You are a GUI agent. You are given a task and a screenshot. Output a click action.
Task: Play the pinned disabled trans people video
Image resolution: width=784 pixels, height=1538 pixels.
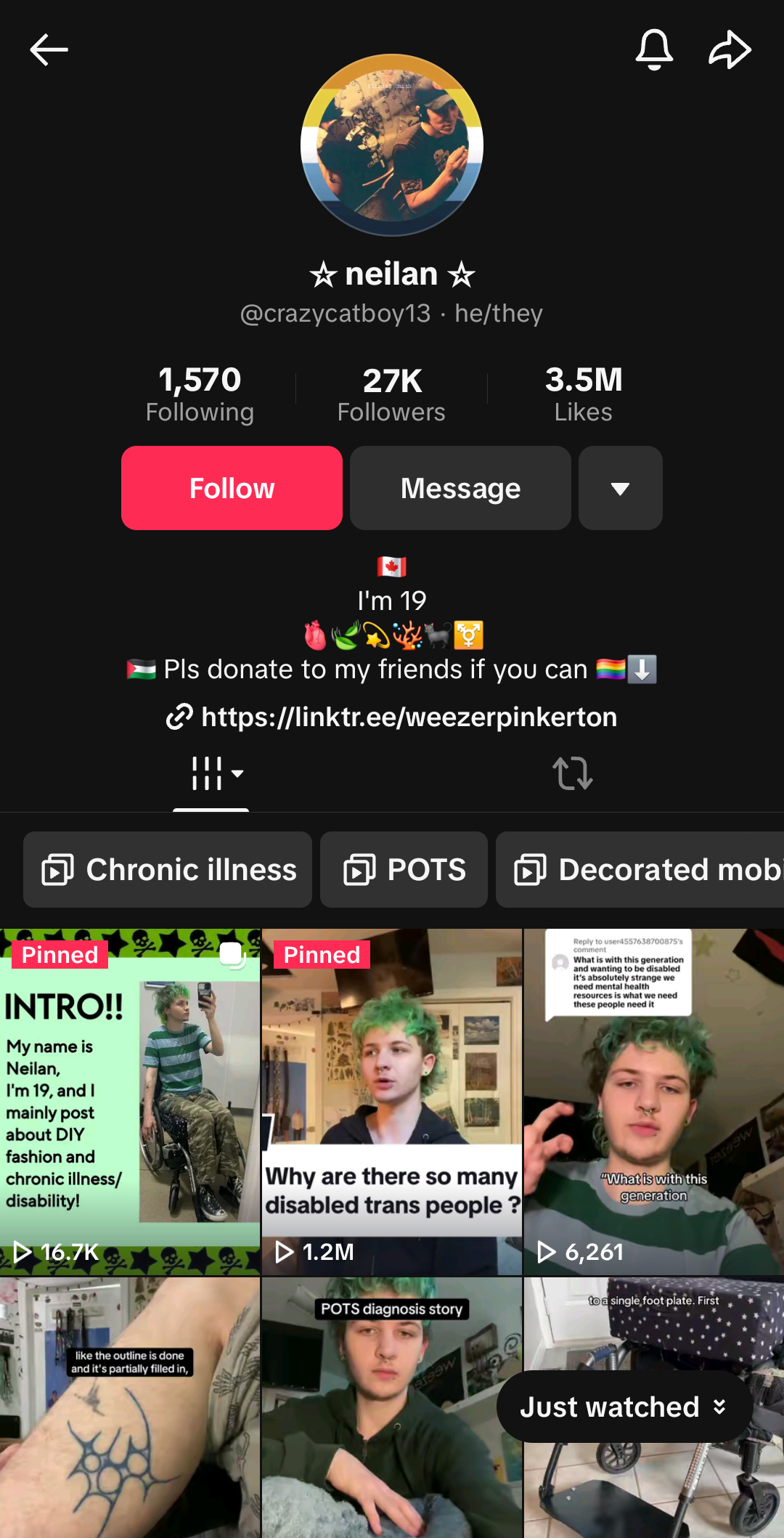pyautogui.click(x=392, y=1102)
